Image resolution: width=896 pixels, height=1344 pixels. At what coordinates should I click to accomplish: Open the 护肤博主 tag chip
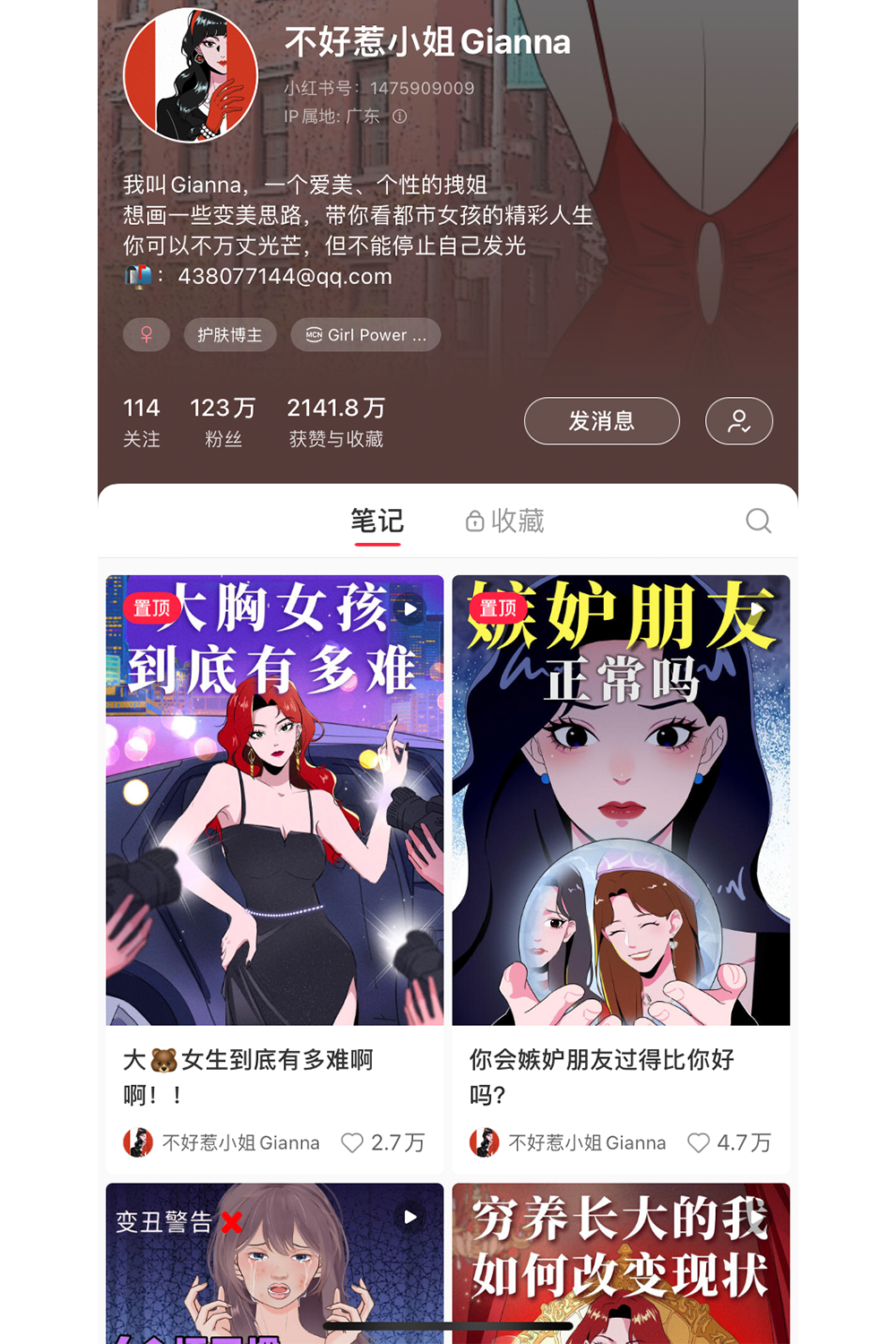(230, 335)
